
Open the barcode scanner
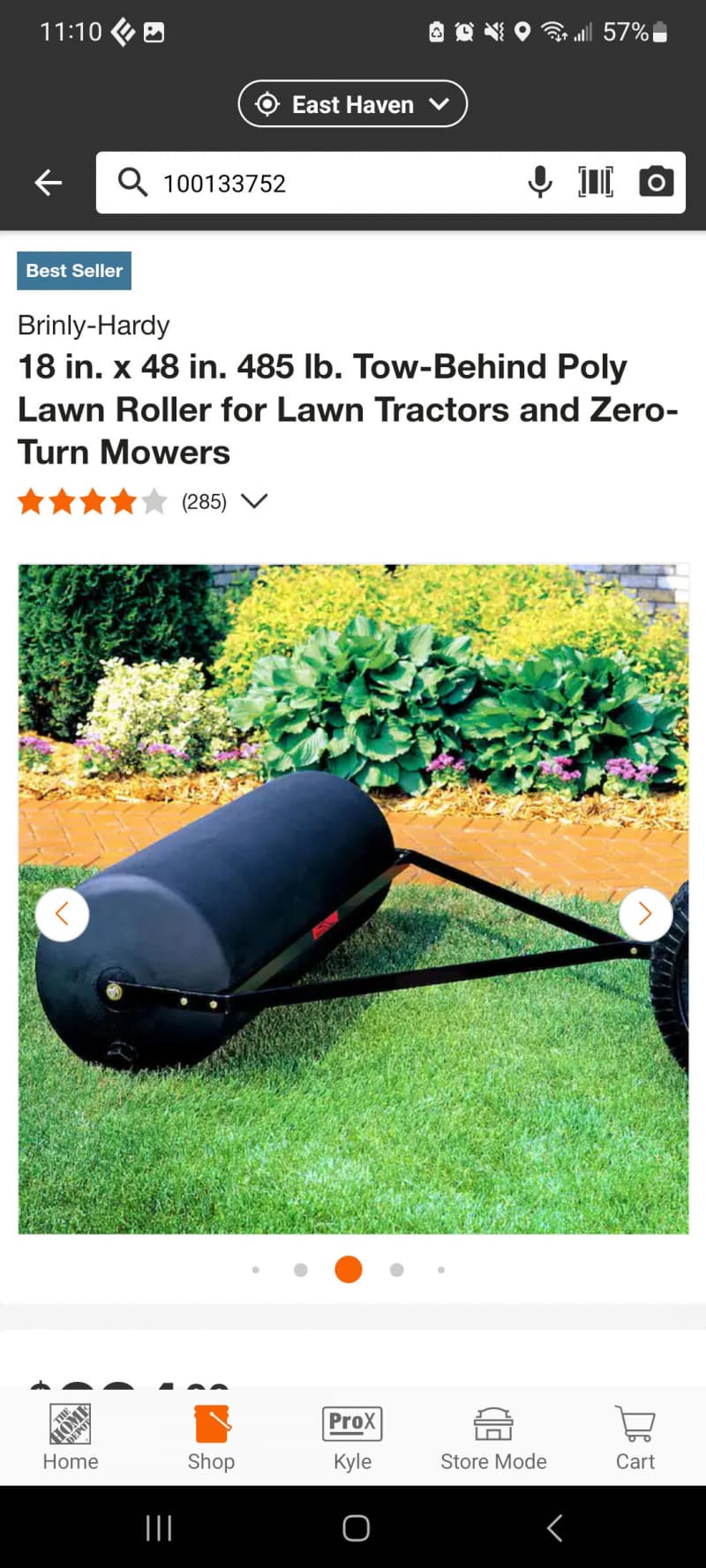[596, 183]
